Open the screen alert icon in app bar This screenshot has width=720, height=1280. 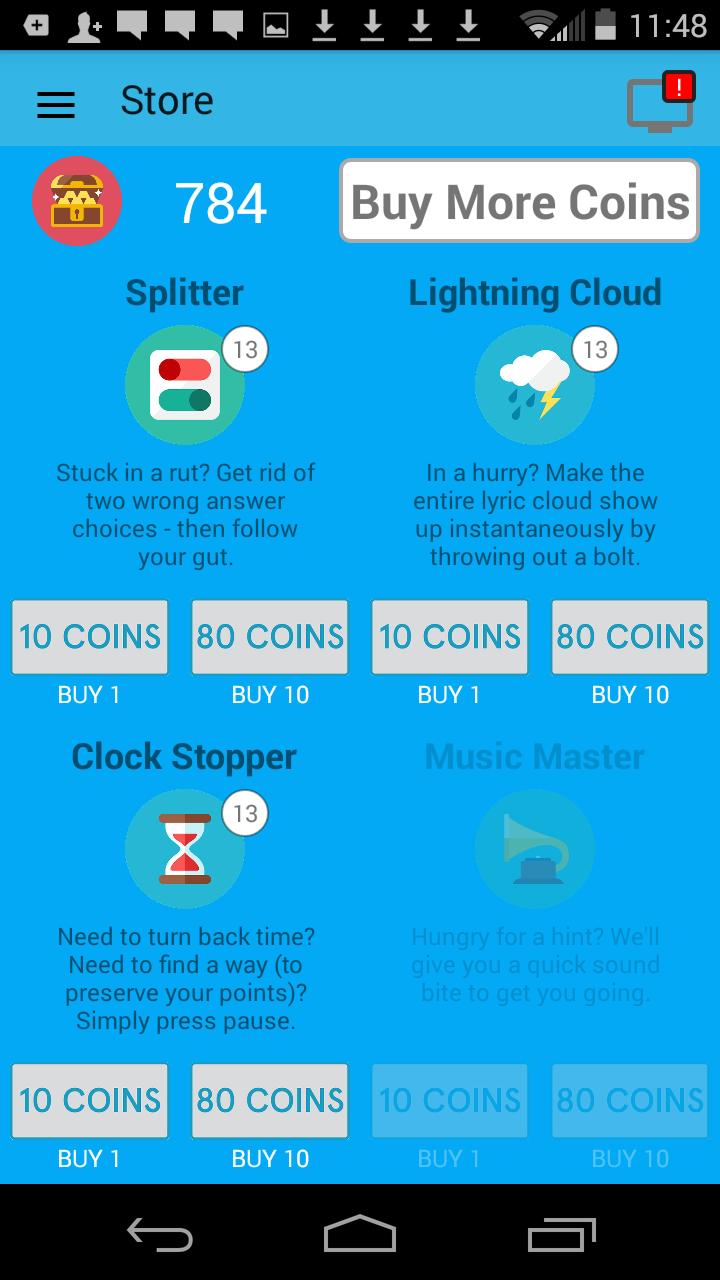pos(660,102)
